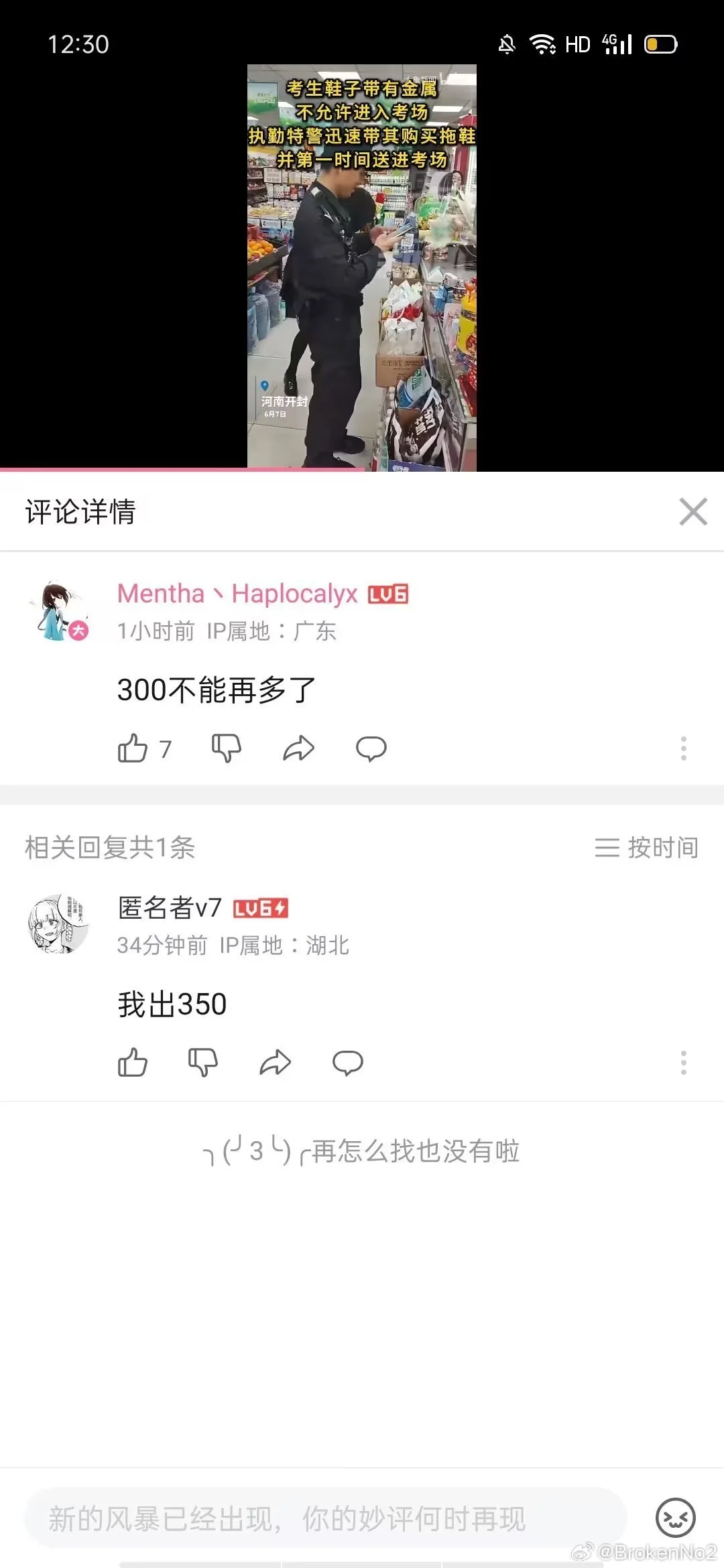724x1568 pixels.
Task: Reply to the comment "300不能再多了"
Action: (x=371, y=748)
